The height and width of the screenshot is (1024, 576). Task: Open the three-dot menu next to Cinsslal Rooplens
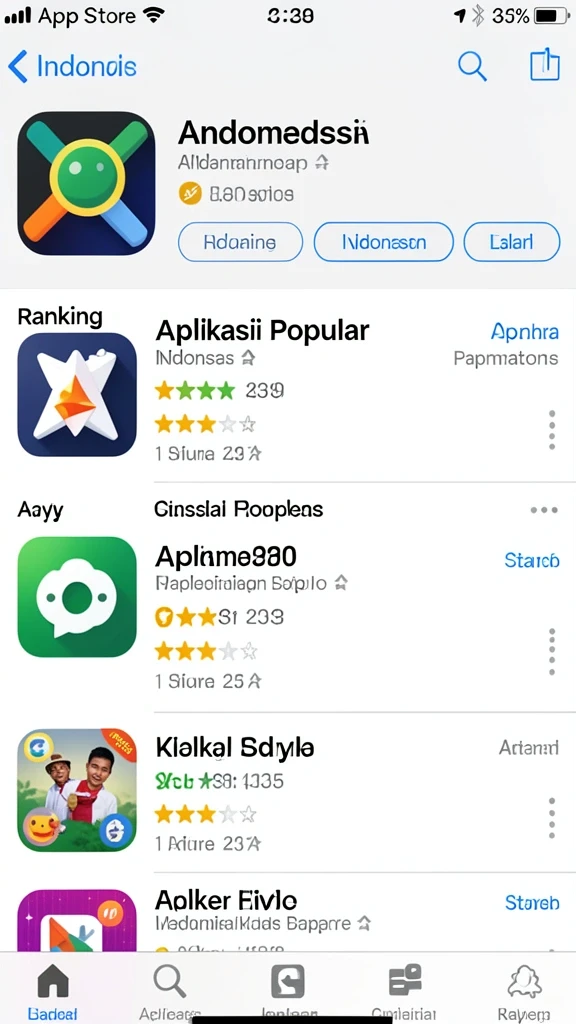(x=544, y=510)
